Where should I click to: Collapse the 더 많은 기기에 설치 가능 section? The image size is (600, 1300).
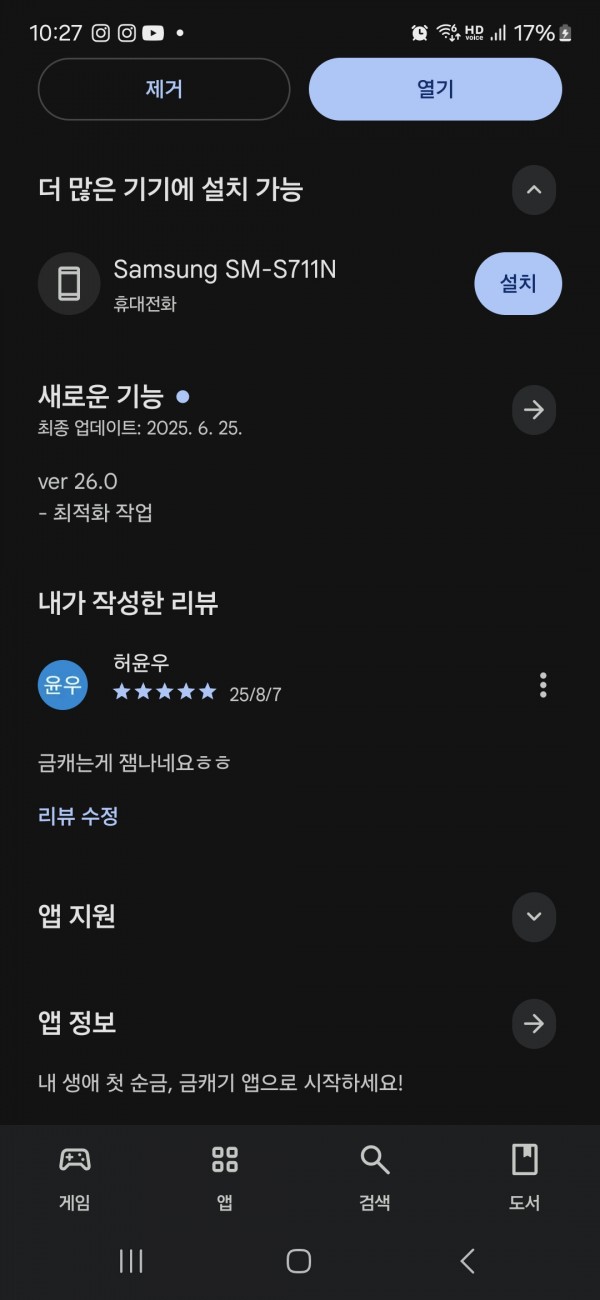coord(534,189)
